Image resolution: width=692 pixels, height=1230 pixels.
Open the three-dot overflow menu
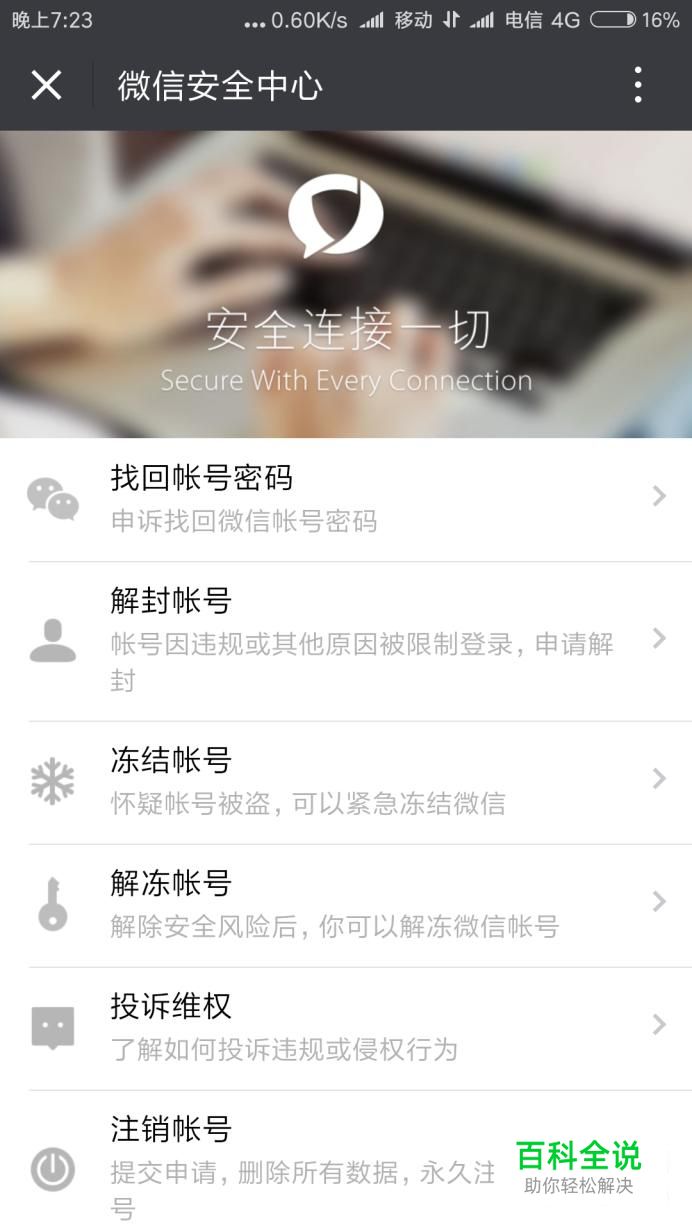(x=638, y=86)
